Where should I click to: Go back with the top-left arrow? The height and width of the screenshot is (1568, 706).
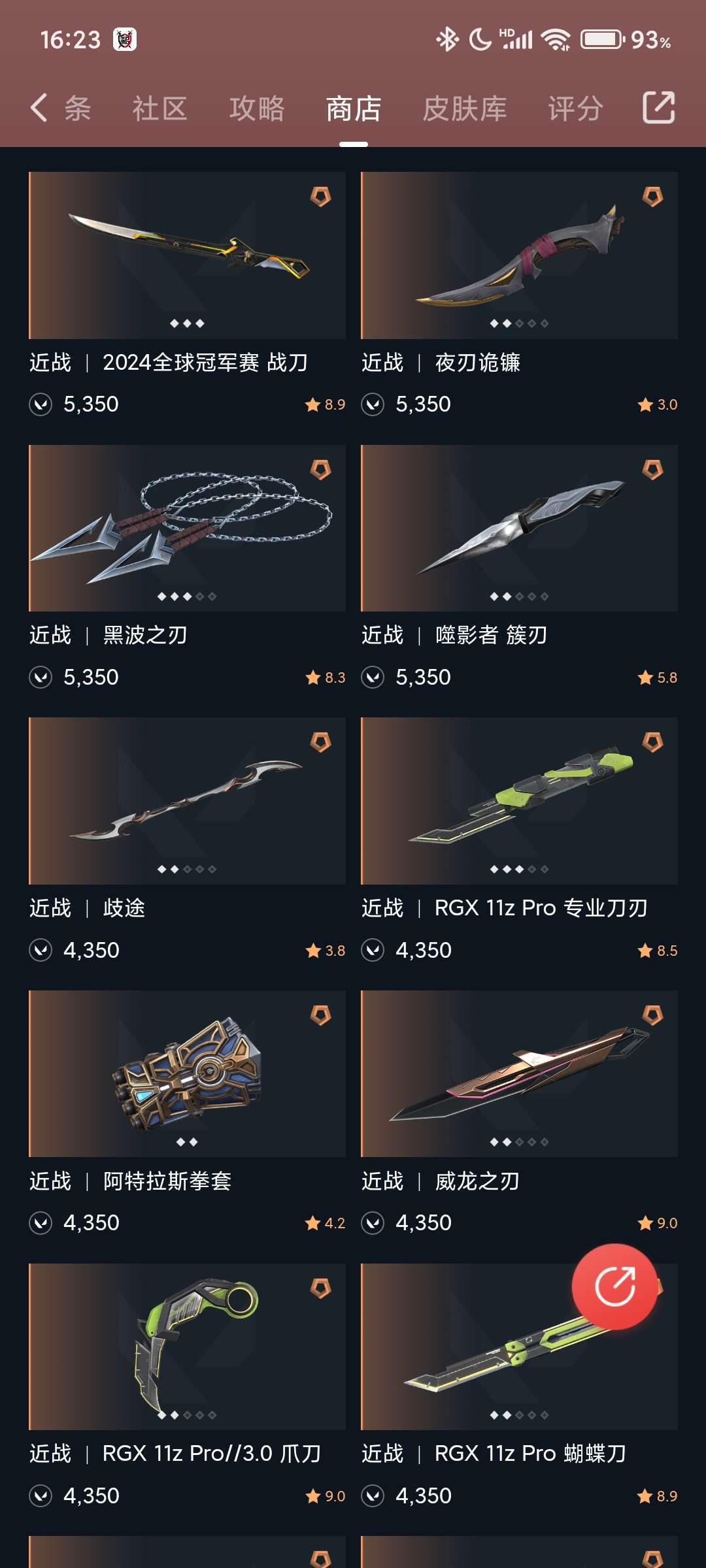[39, 108]
